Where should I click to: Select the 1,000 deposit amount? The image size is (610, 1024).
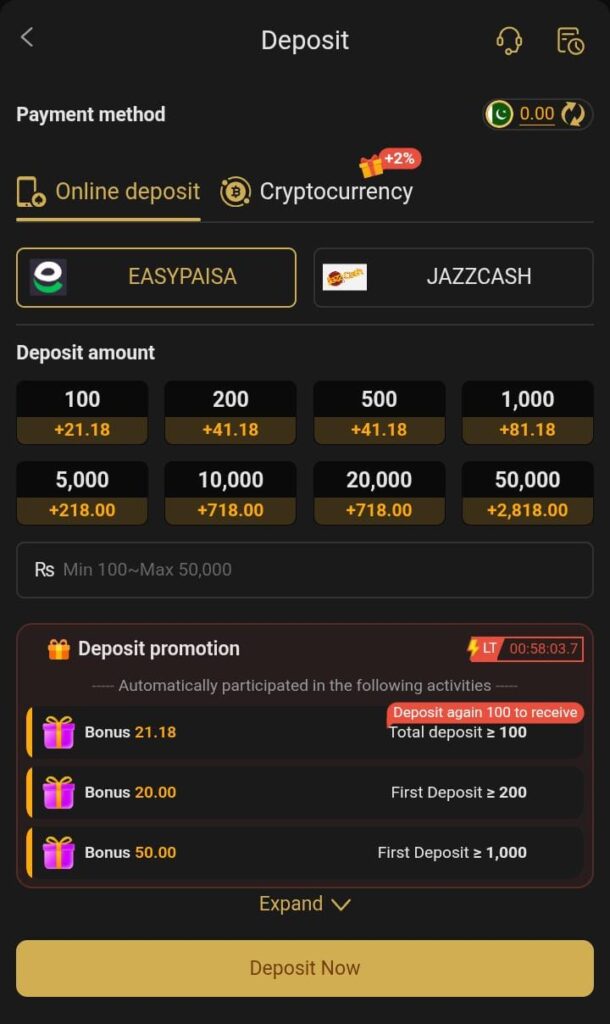(527, 413)
